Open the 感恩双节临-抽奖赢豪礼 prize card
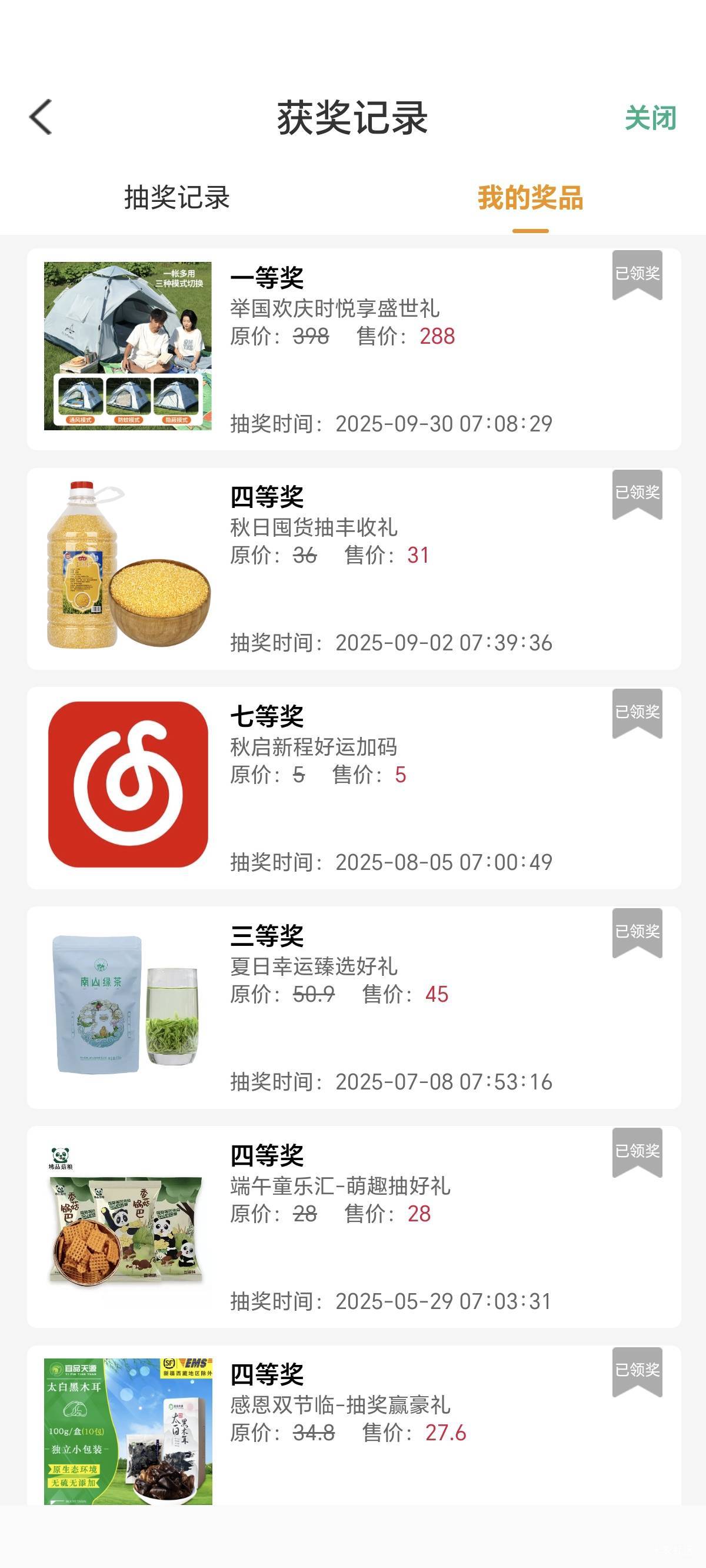 click(353, 1424)
